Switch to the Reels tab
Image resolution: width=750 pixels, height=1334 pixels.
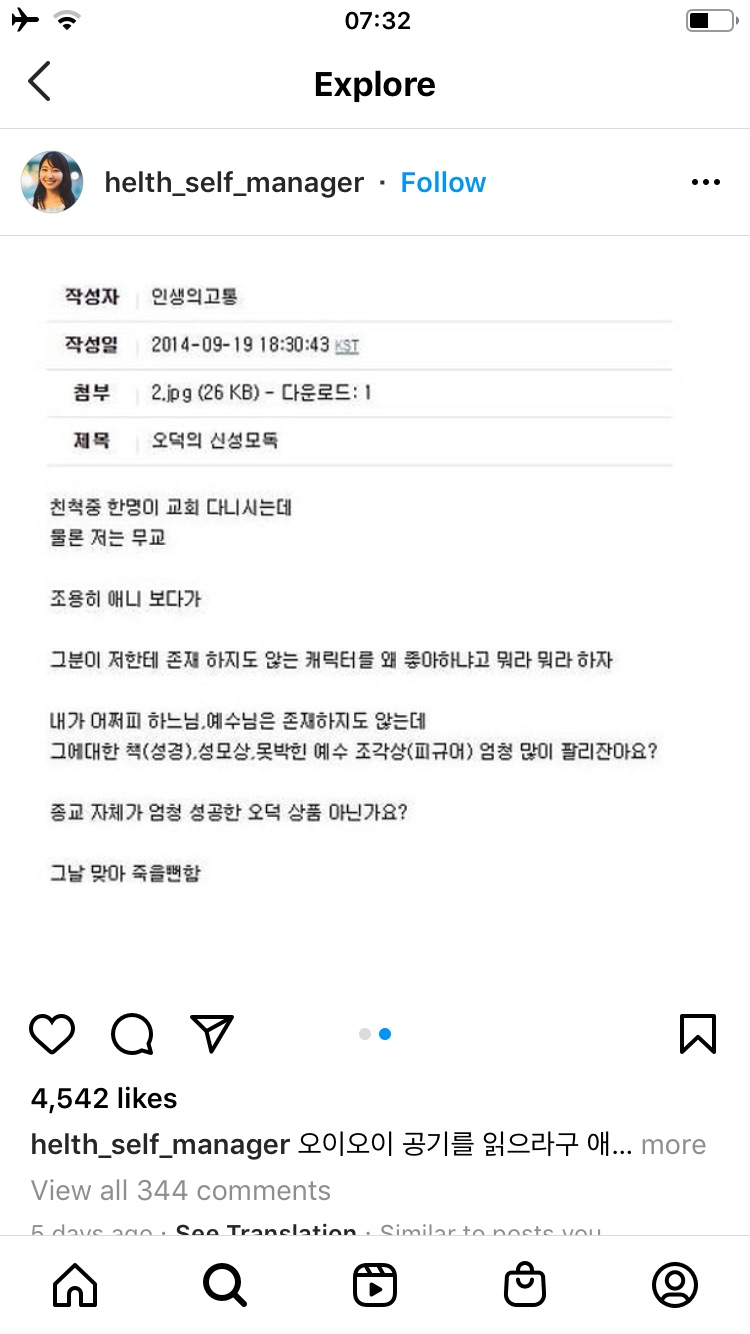click(375, 1285)
